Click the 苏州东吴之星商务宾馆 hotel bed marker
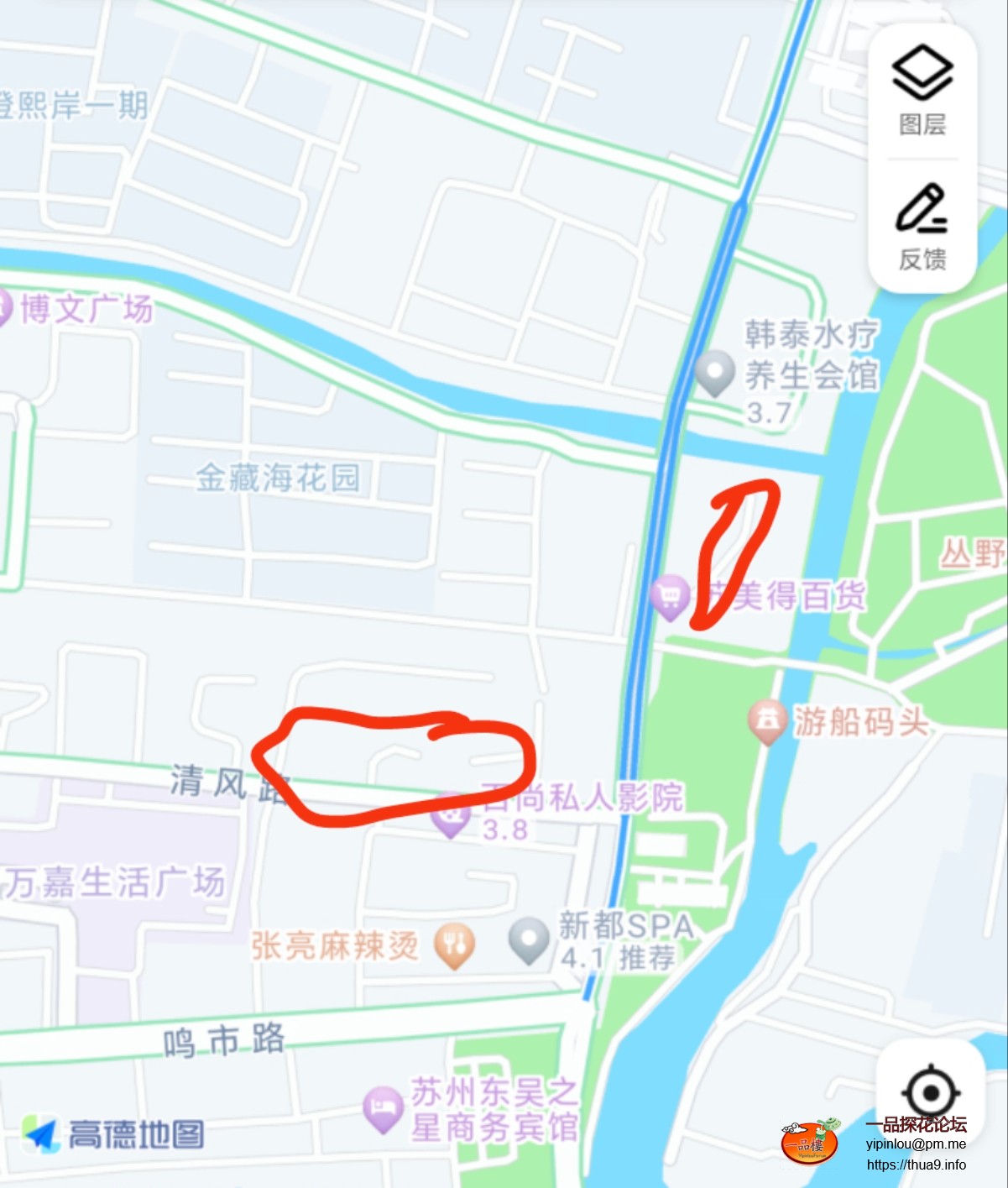The height and width of the screenshot is (1188, 1008). tap(382, 1105)
